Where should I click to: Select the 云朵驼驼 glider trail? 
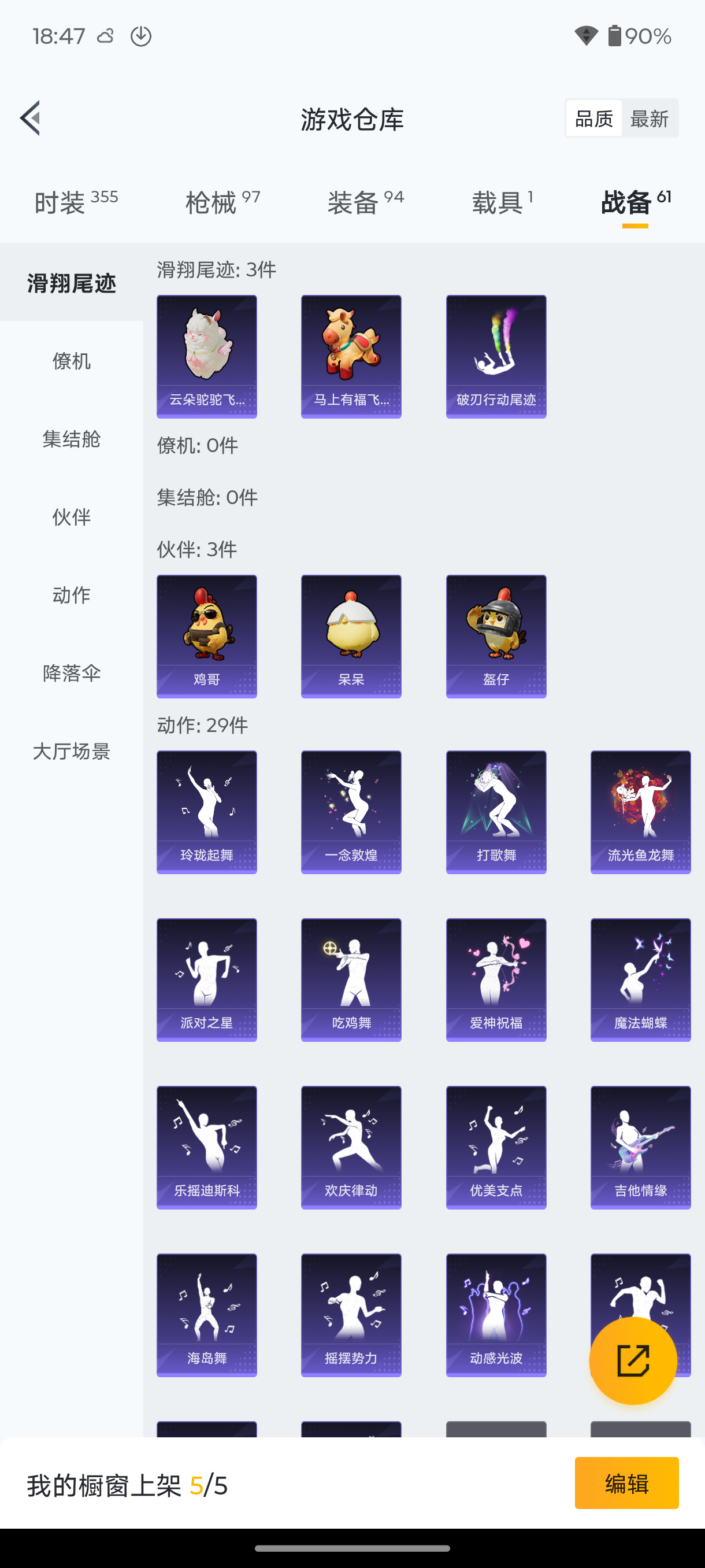206,356
